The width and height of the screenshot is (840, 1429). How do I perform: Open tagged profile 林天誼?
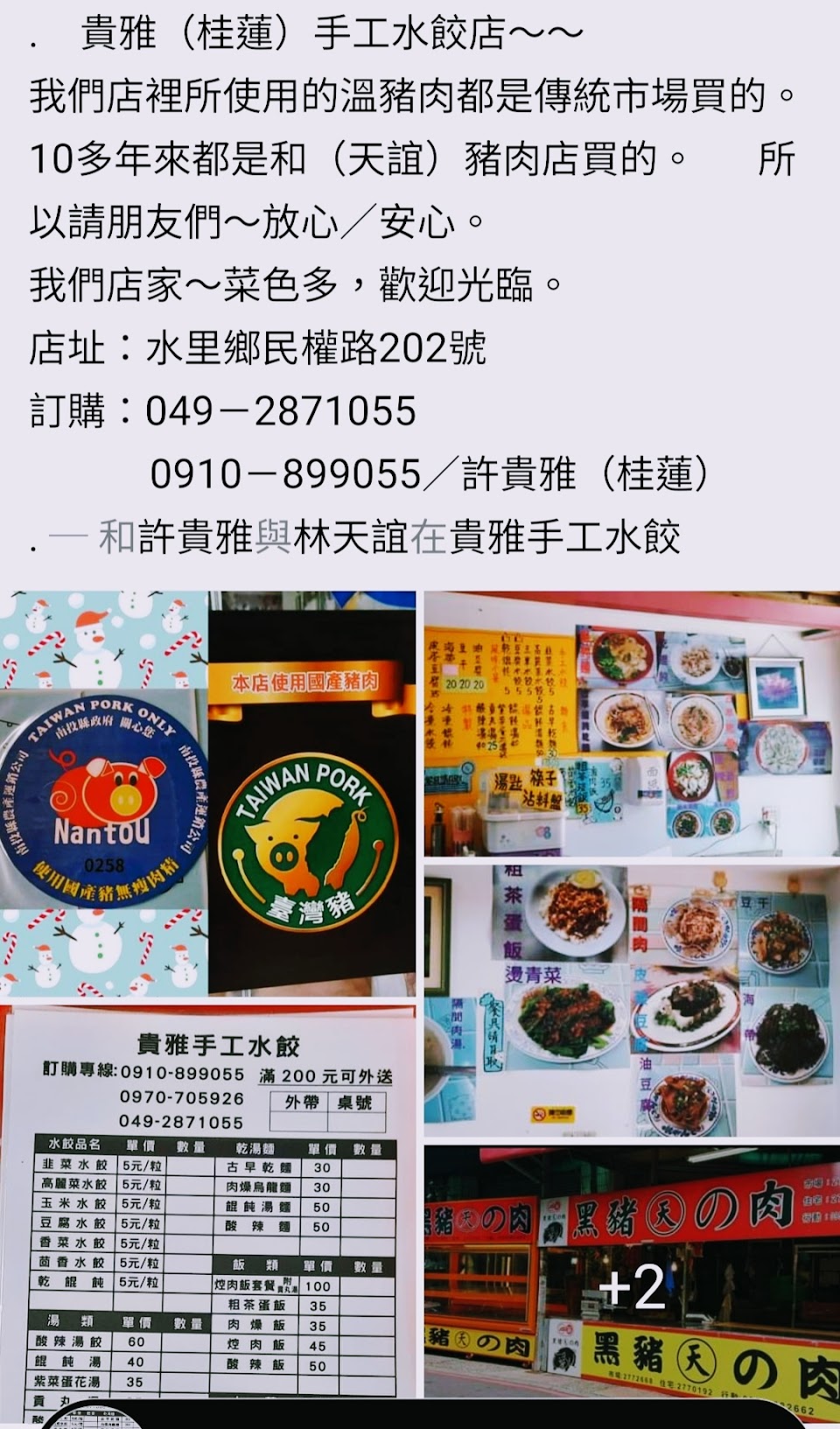pyautogui.click(x=351, y=536)
